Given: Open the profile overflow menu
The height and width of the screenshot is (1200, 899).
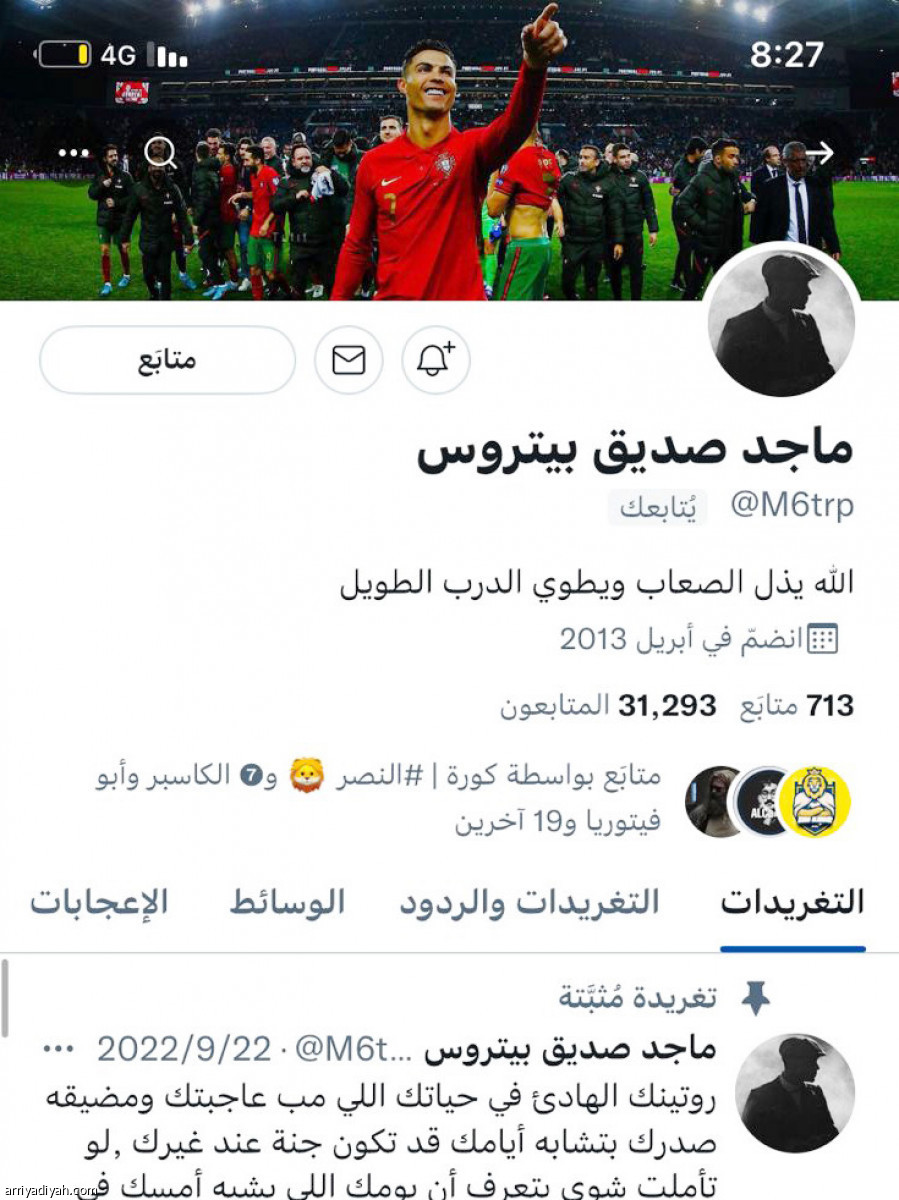Looking at the screenshot, I should [x=74, y=153].
